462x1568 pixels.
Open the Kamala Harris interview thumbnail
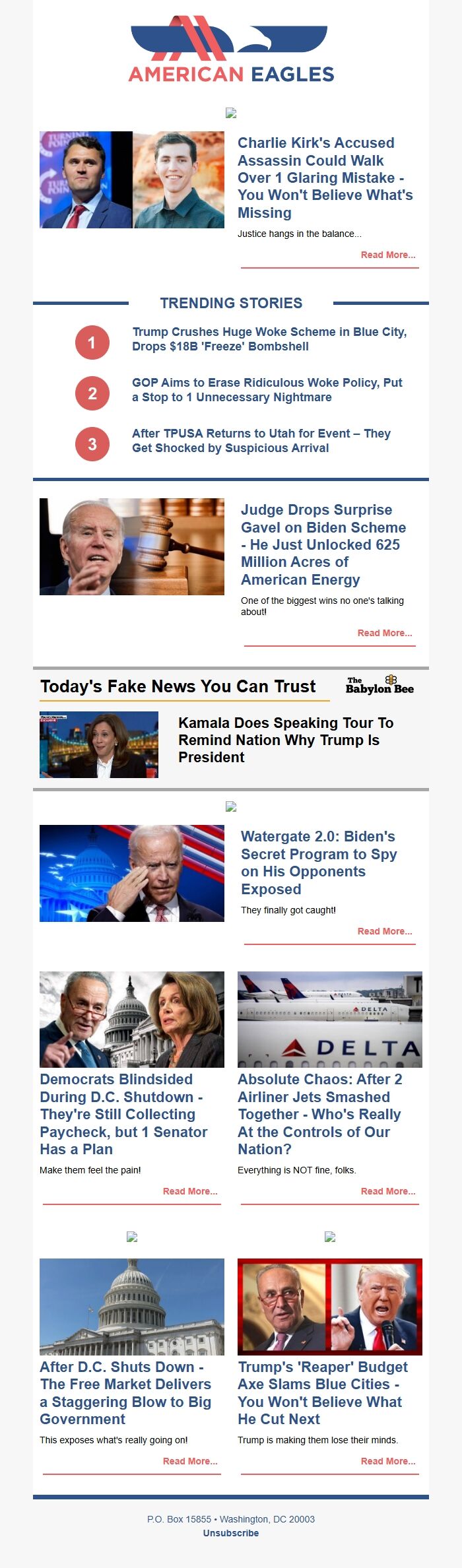click(99, 744)
